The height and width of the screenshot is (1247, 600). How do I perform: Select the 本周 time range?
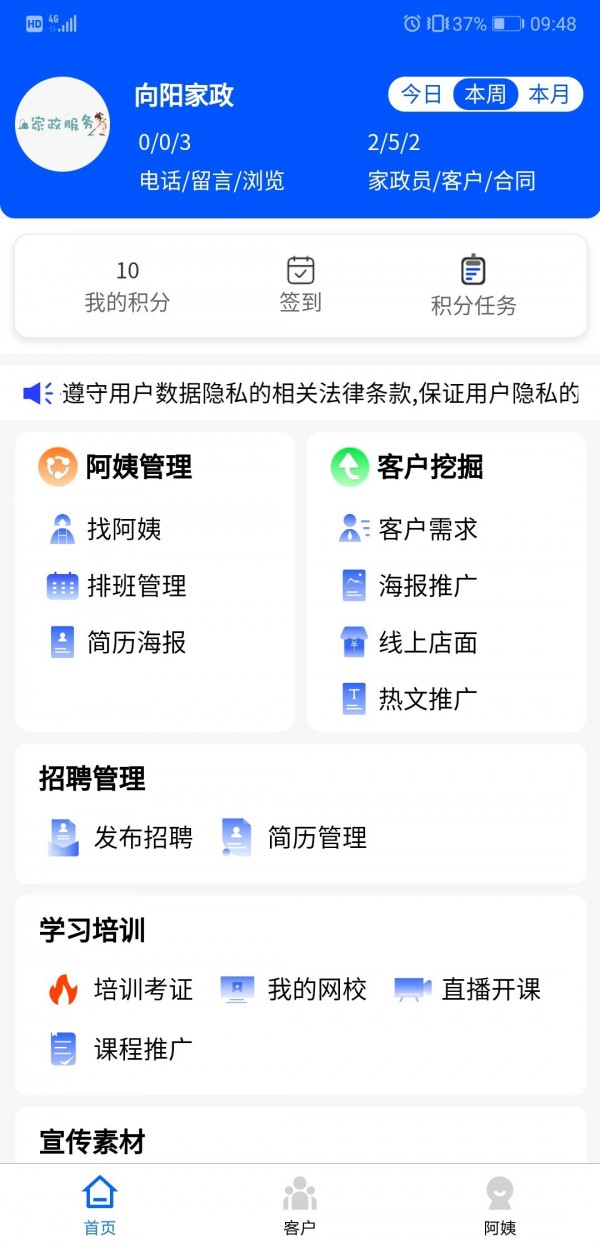(x=485, y=95)
